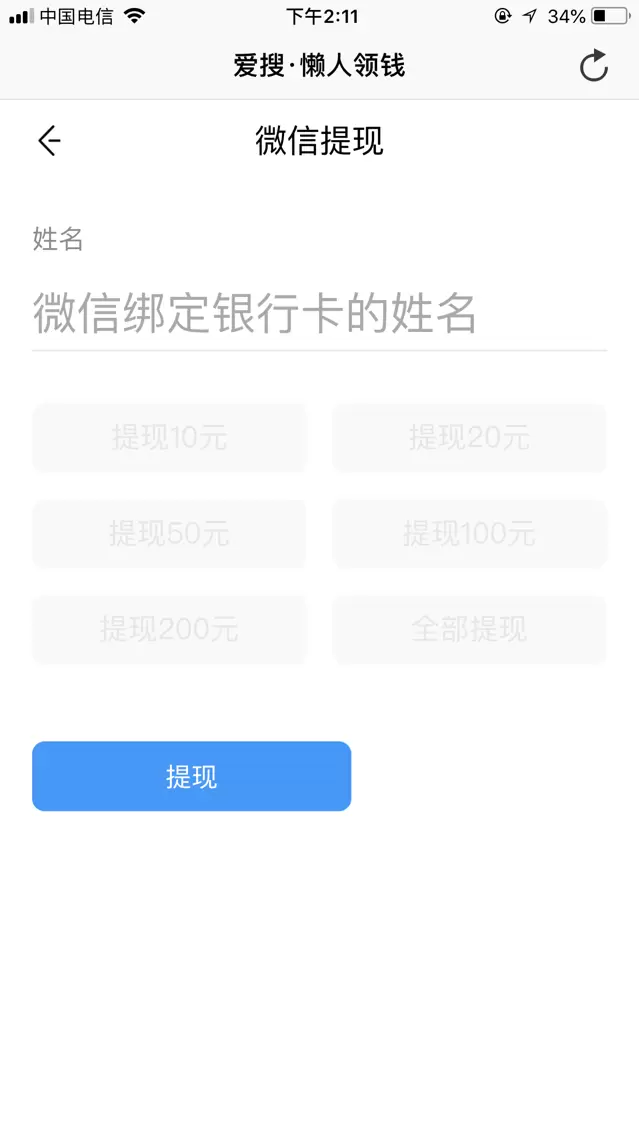Go back using the back arrow
Image resolution: width=639 pixels, height=1136 pixels.
coord(49,141)
